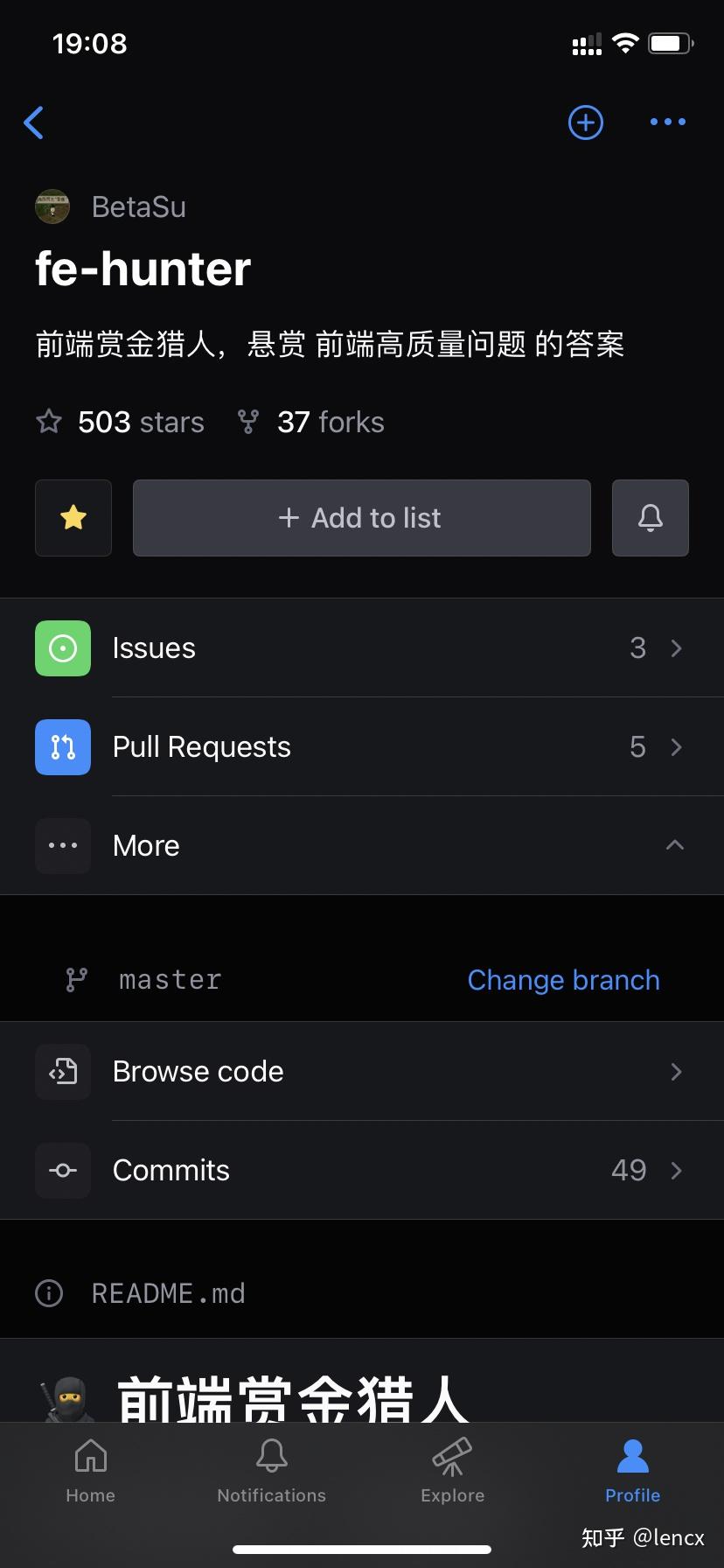Viewport: 724px width, 1568px height.
Task: Open the repository watch bell
Action: [650, 518]
